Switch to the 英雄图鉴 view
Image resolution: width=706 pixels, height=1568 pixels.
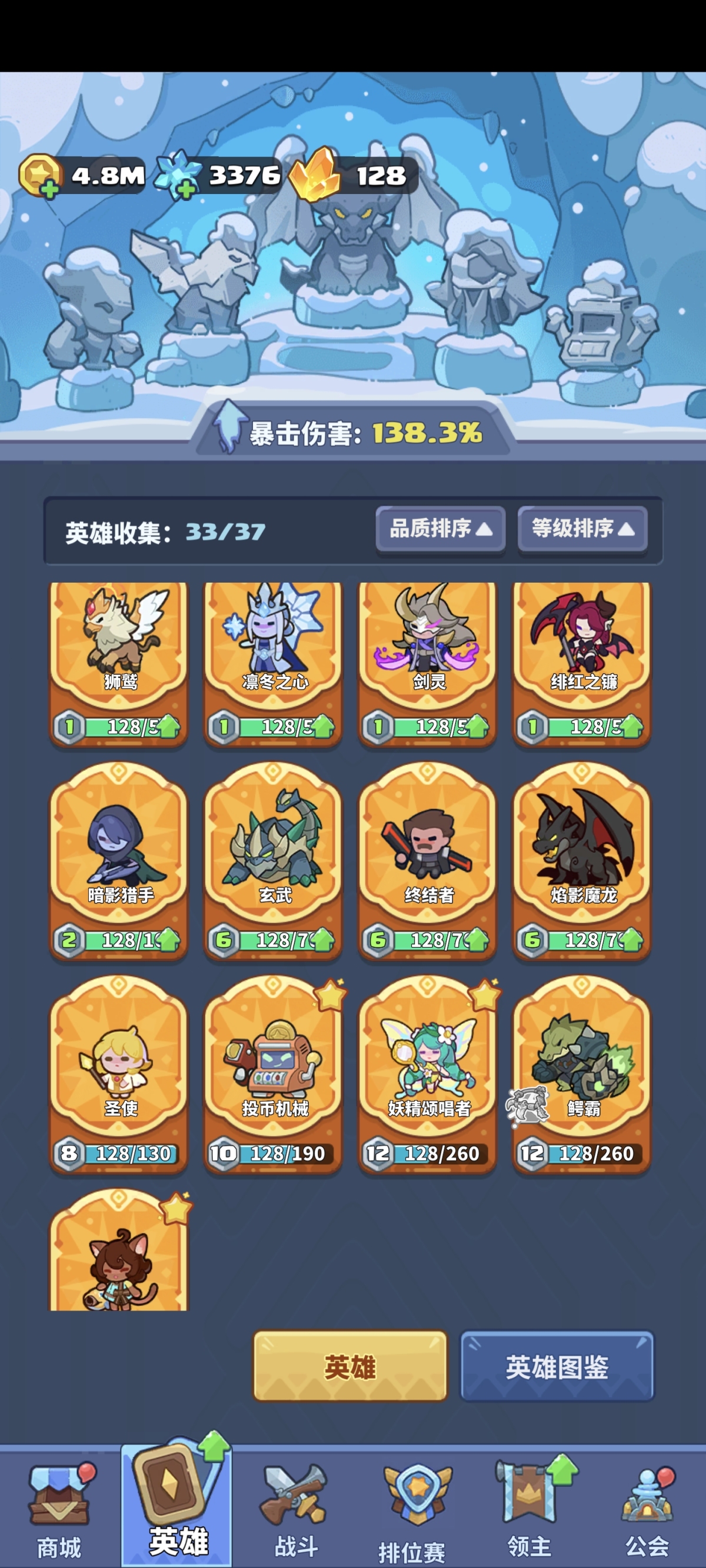click(557, 1366)
